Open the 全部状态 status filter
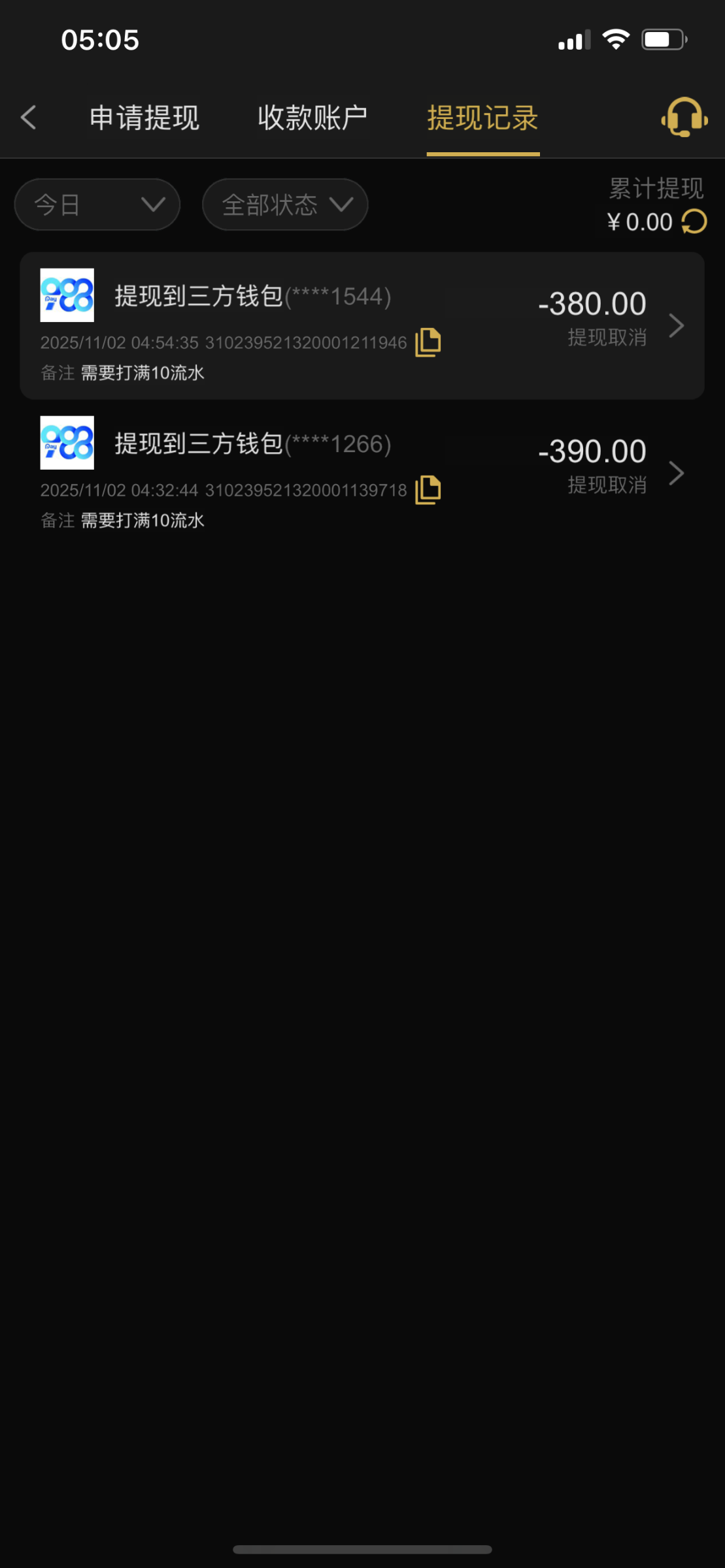 (x=284, y=204)
